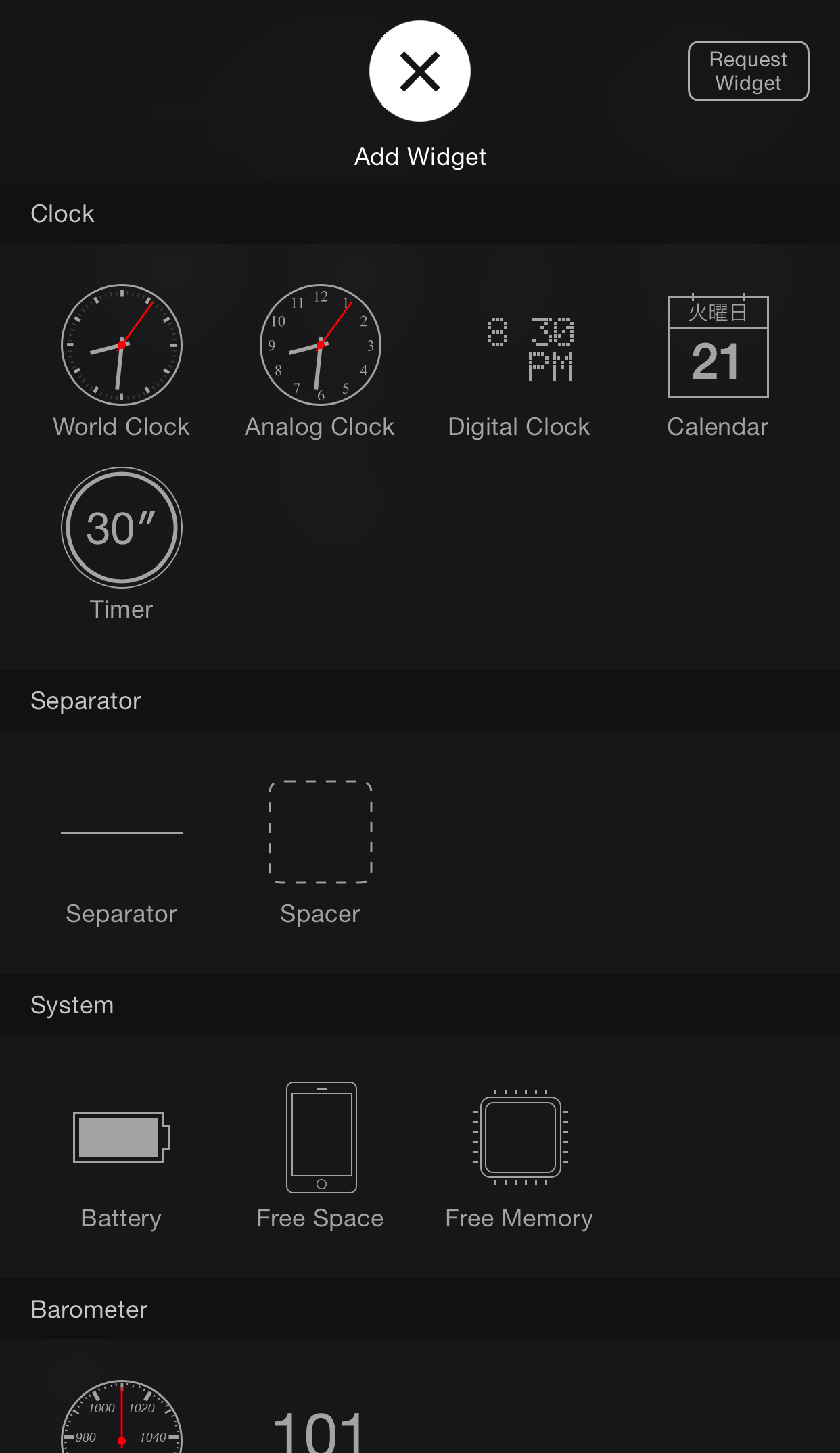Tap the Request Widget button
840x1453 pixels.
(748, 71)
